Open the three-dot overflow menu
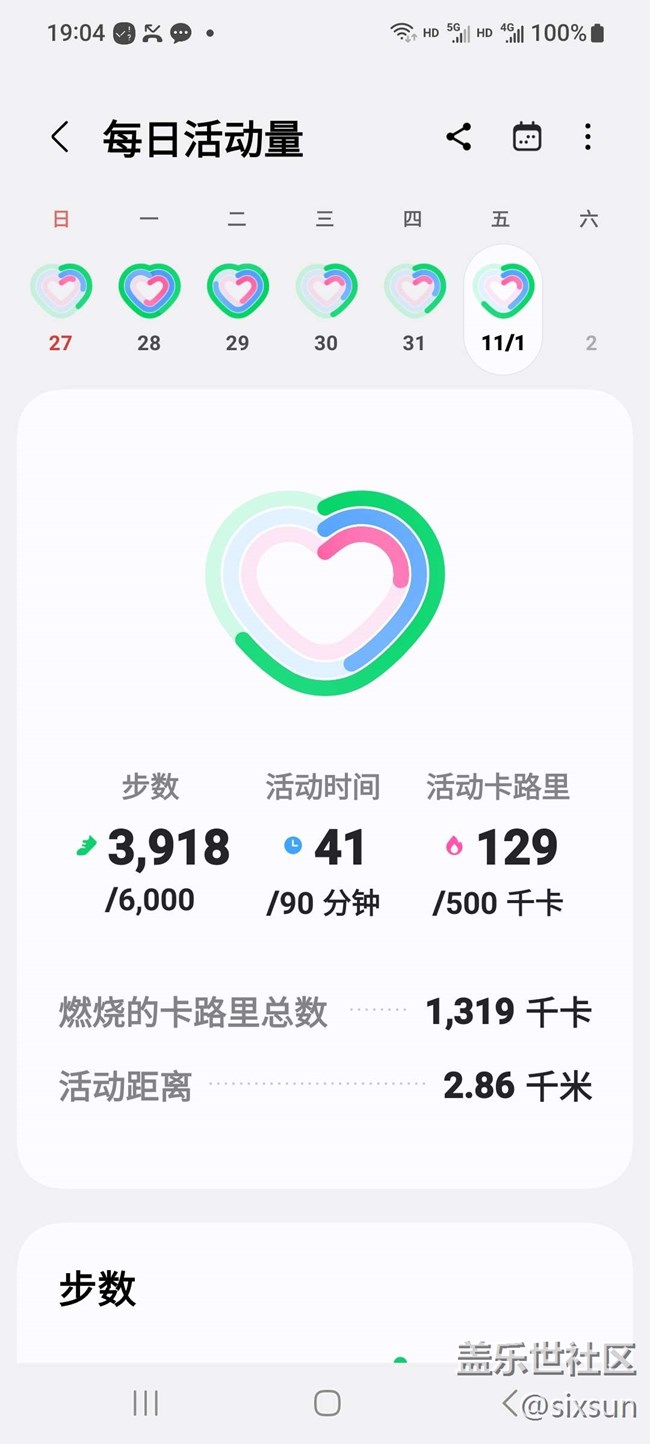650x1444 pixels. coord(588,137)
